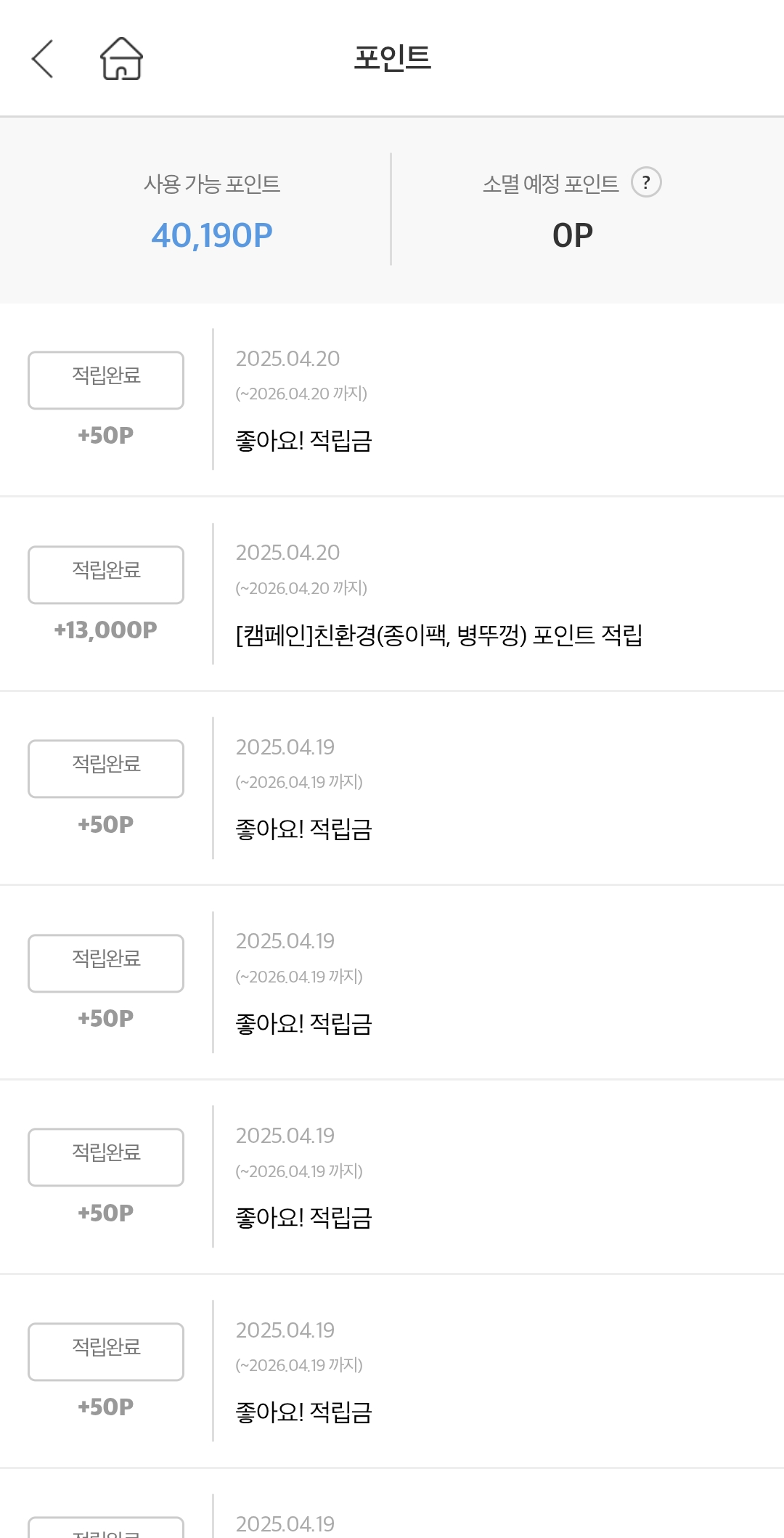Open the home icon in the header

[121, 59]
